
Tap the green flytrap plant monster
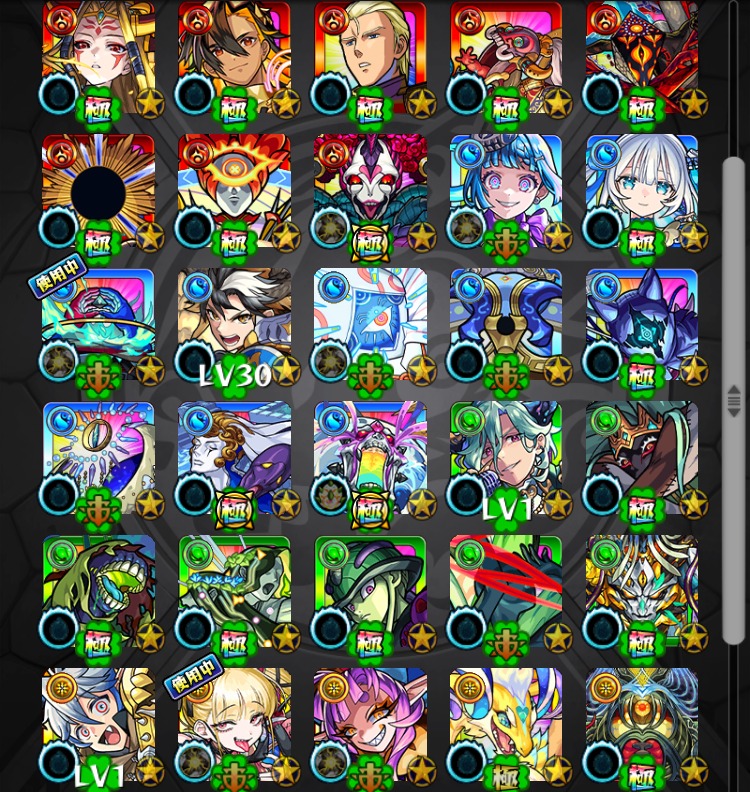tap(98, 592)
